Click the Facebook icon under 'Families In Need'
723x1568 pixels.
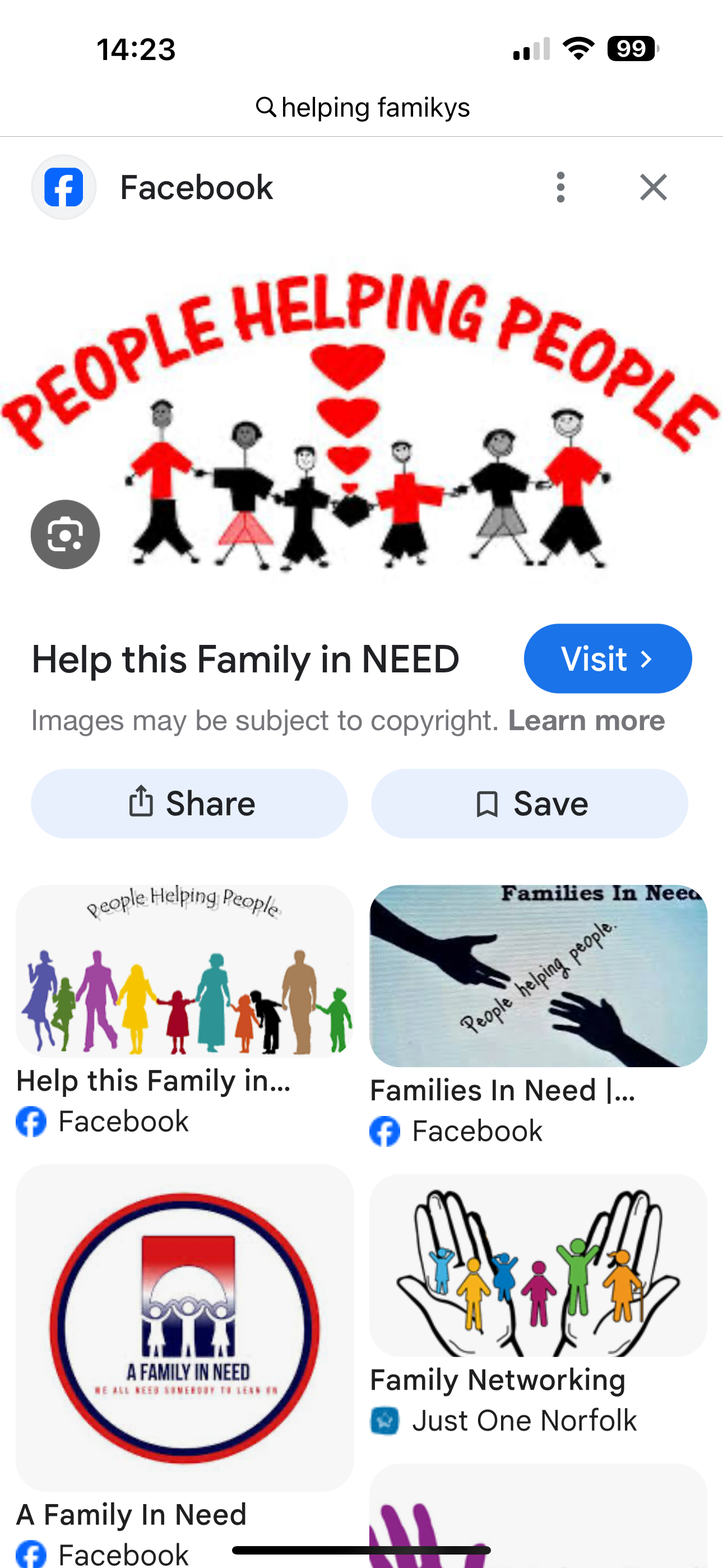click(x=384, y=1131)
